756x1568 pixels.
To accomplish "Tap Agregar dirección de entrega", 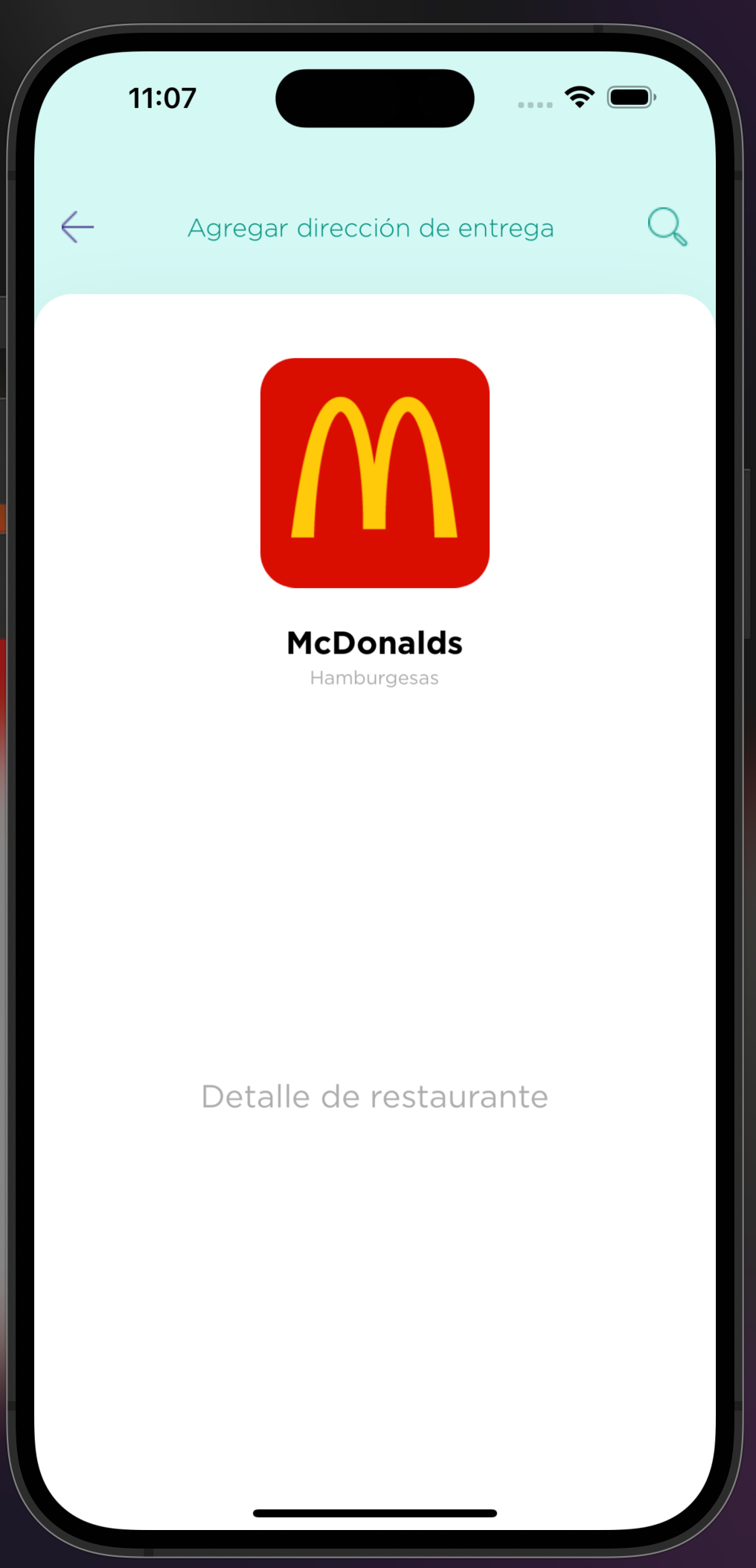I will pyautogui.click(x=371, y=228).
